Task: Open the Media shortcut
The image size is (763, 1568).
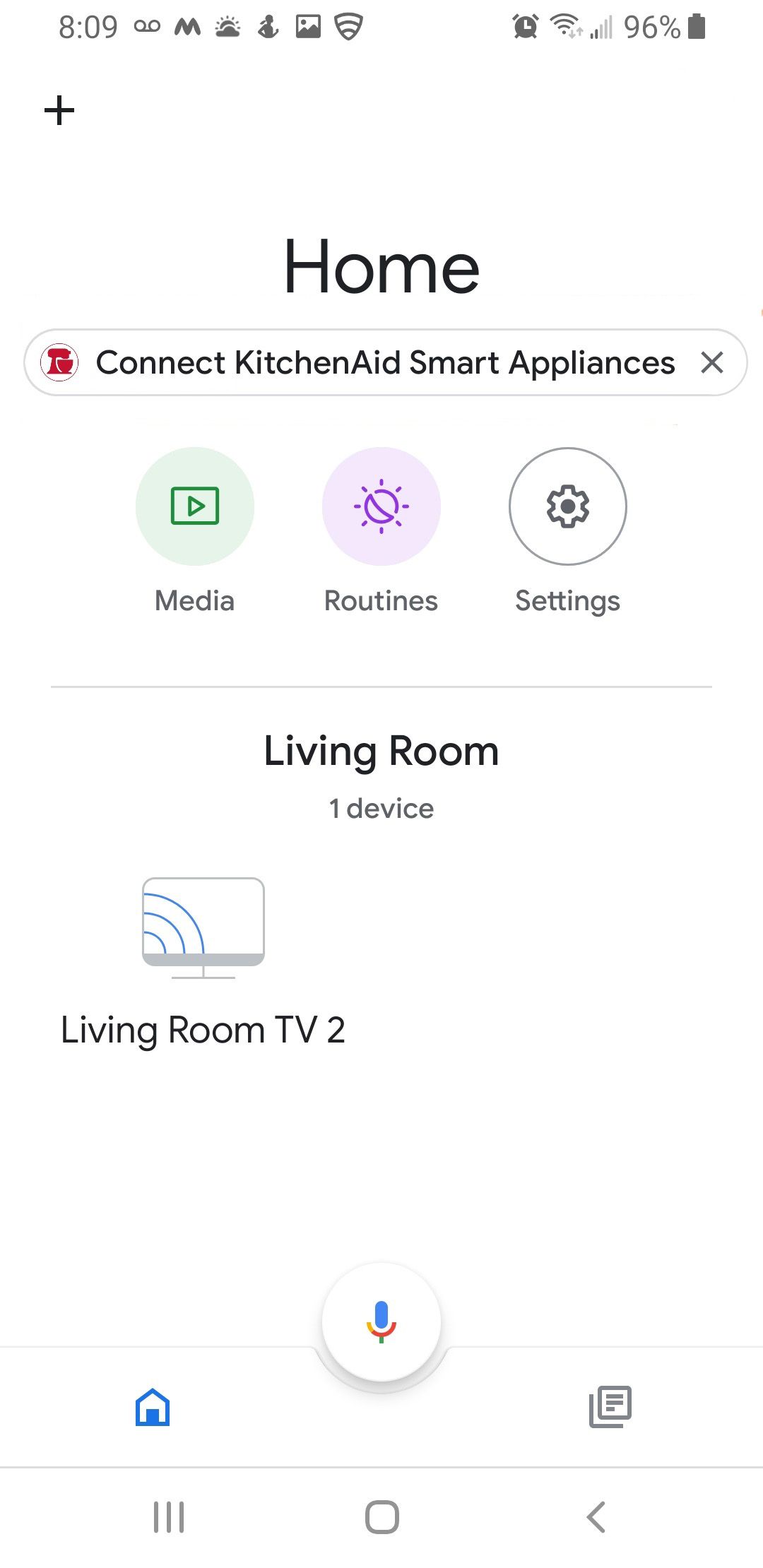Action: 195,506
